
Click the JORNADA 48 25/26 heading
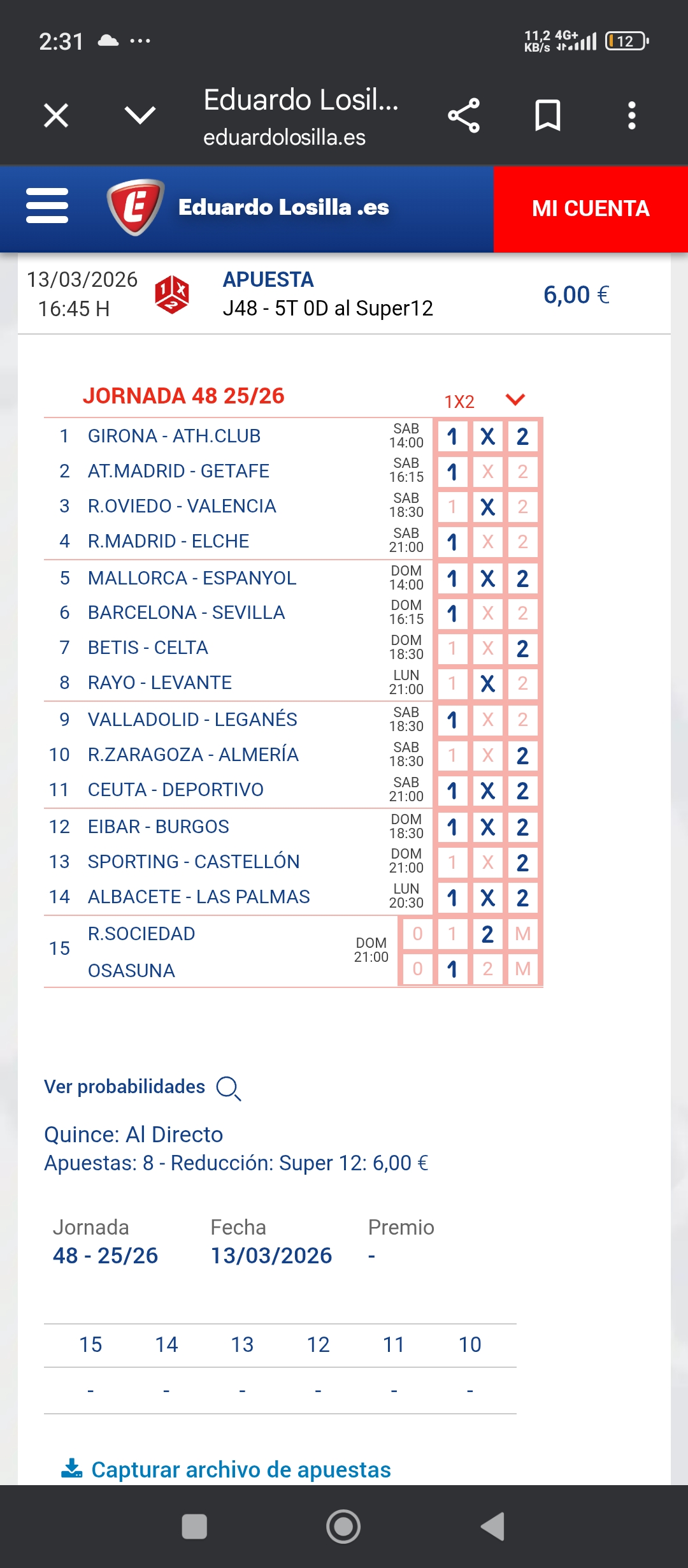click(x=185, y=396)
